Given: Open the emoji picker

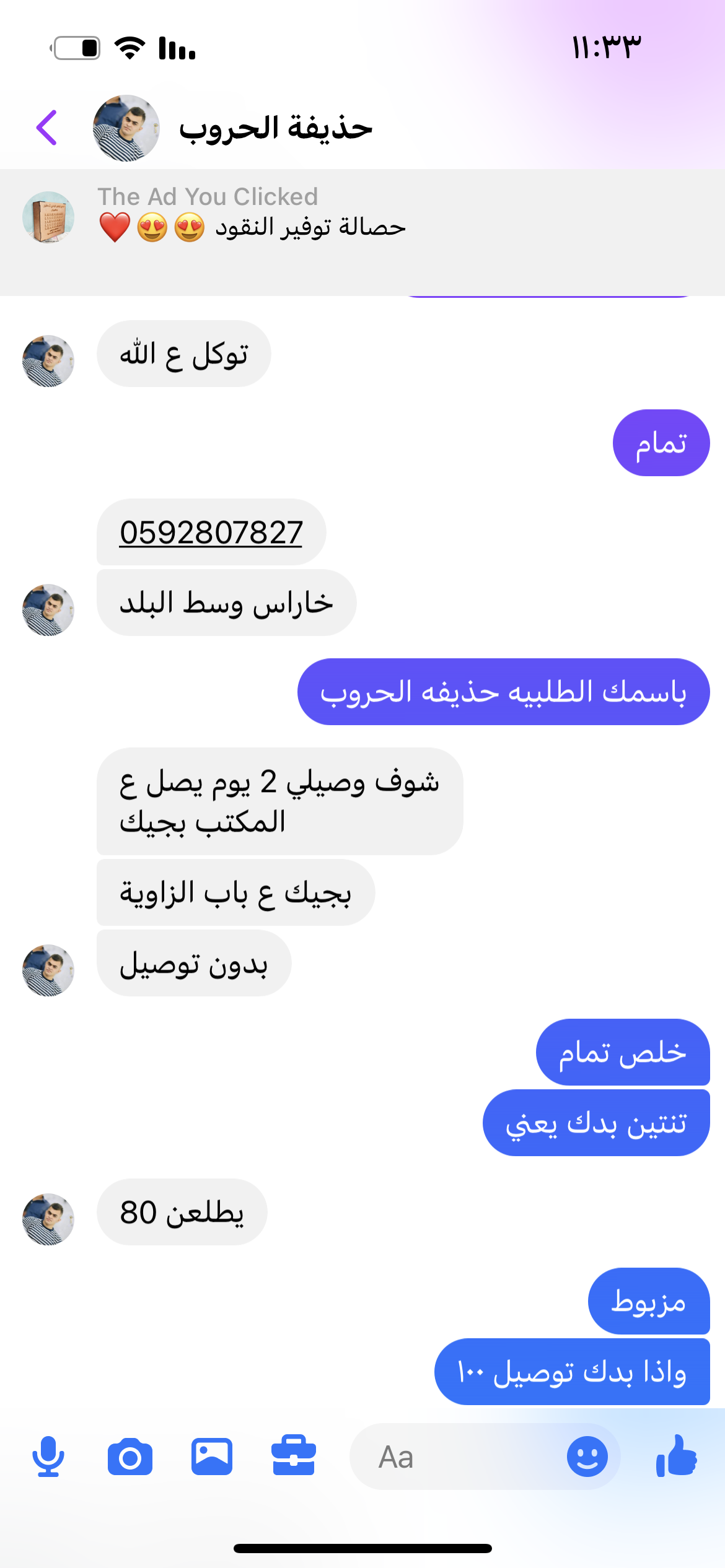Looking at the screenshot, I should pyautogui.click(x=586, y=1457).
